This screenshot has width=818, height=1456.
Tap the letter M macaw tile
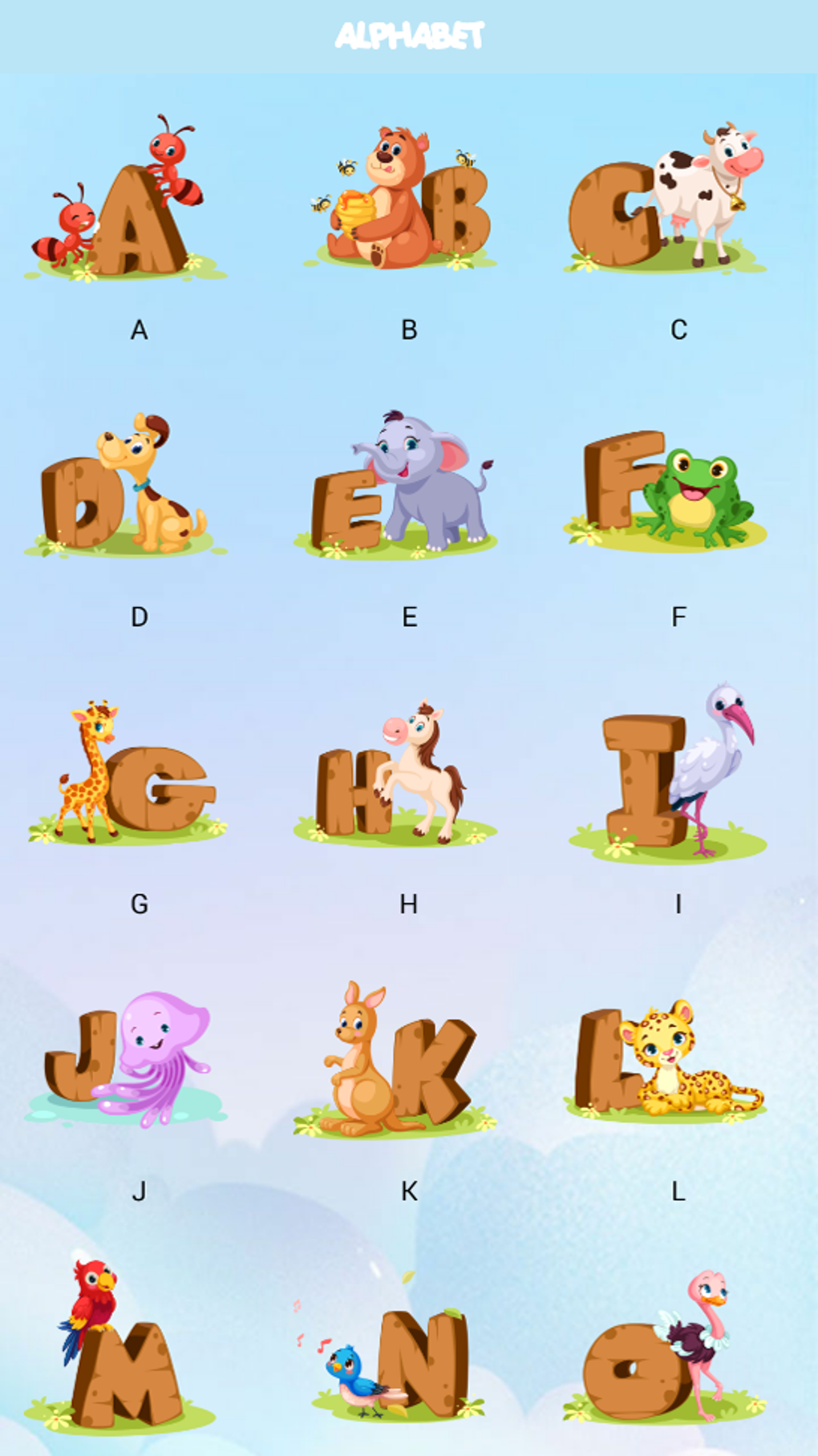point(120,1347)
